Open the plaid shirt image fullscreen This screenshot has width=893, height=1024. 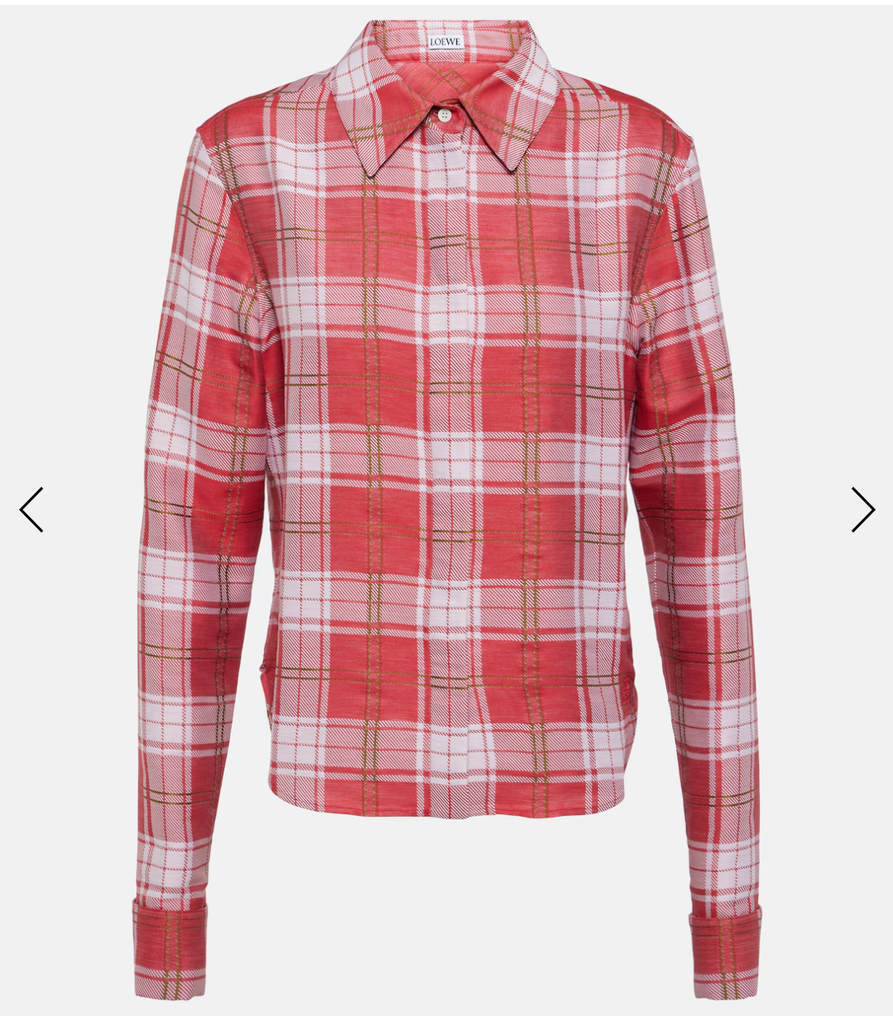pos(446,500)
